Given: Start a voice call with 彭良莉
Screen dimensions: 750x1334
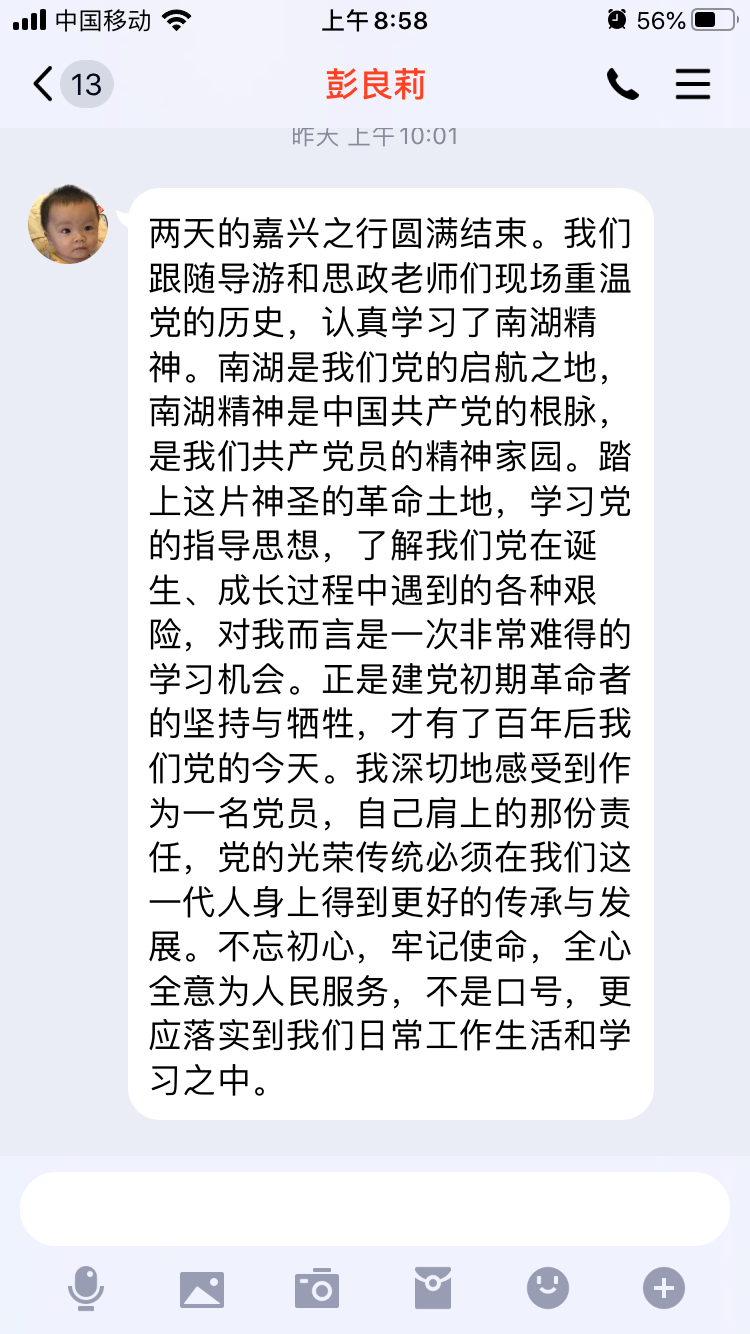Looking at the screenshot, I should coord(622,85).
